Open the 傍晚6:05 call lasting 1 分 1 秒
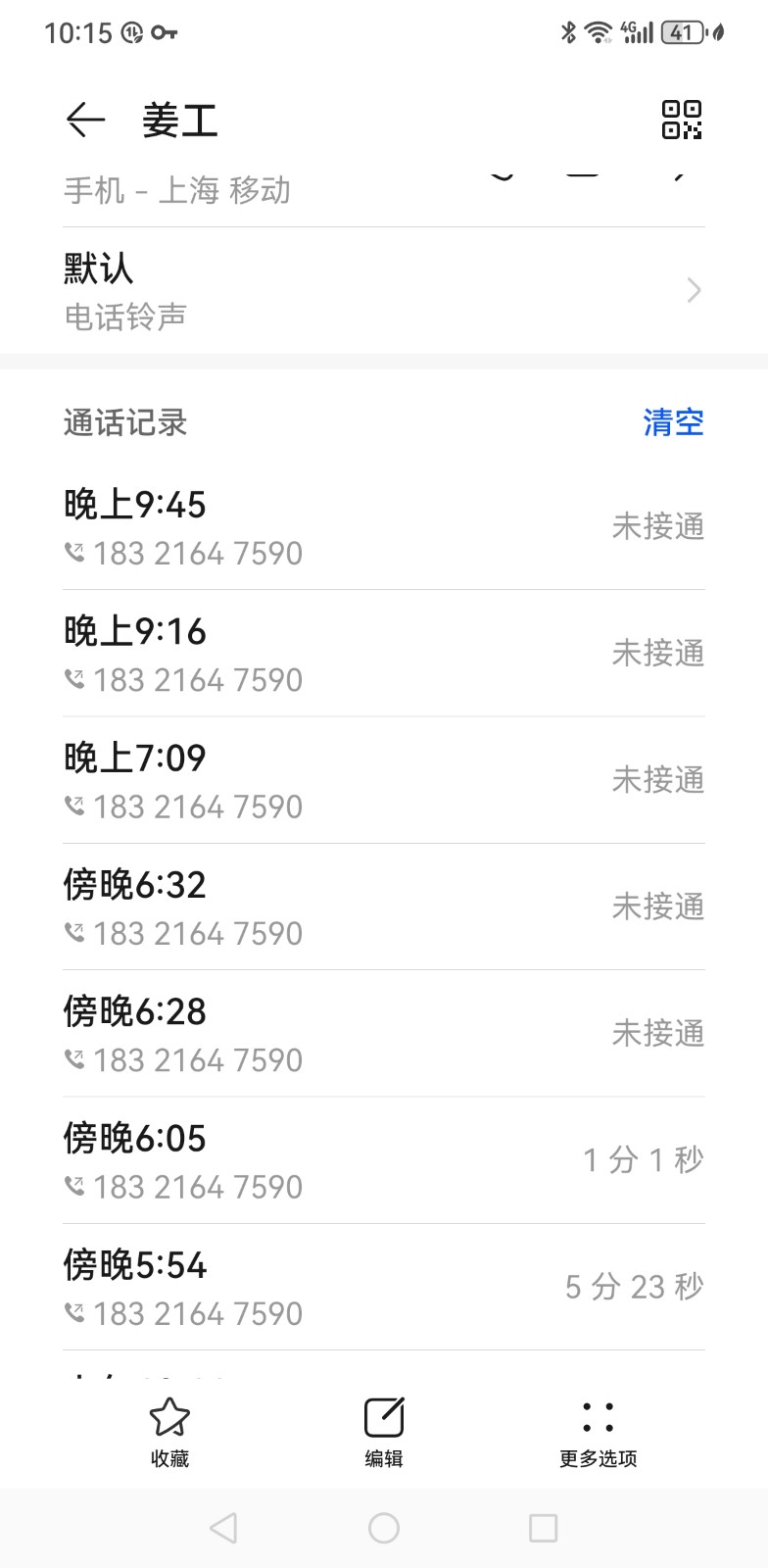The height and width of the screenshot is (1568, 768). coord(383,1161)
